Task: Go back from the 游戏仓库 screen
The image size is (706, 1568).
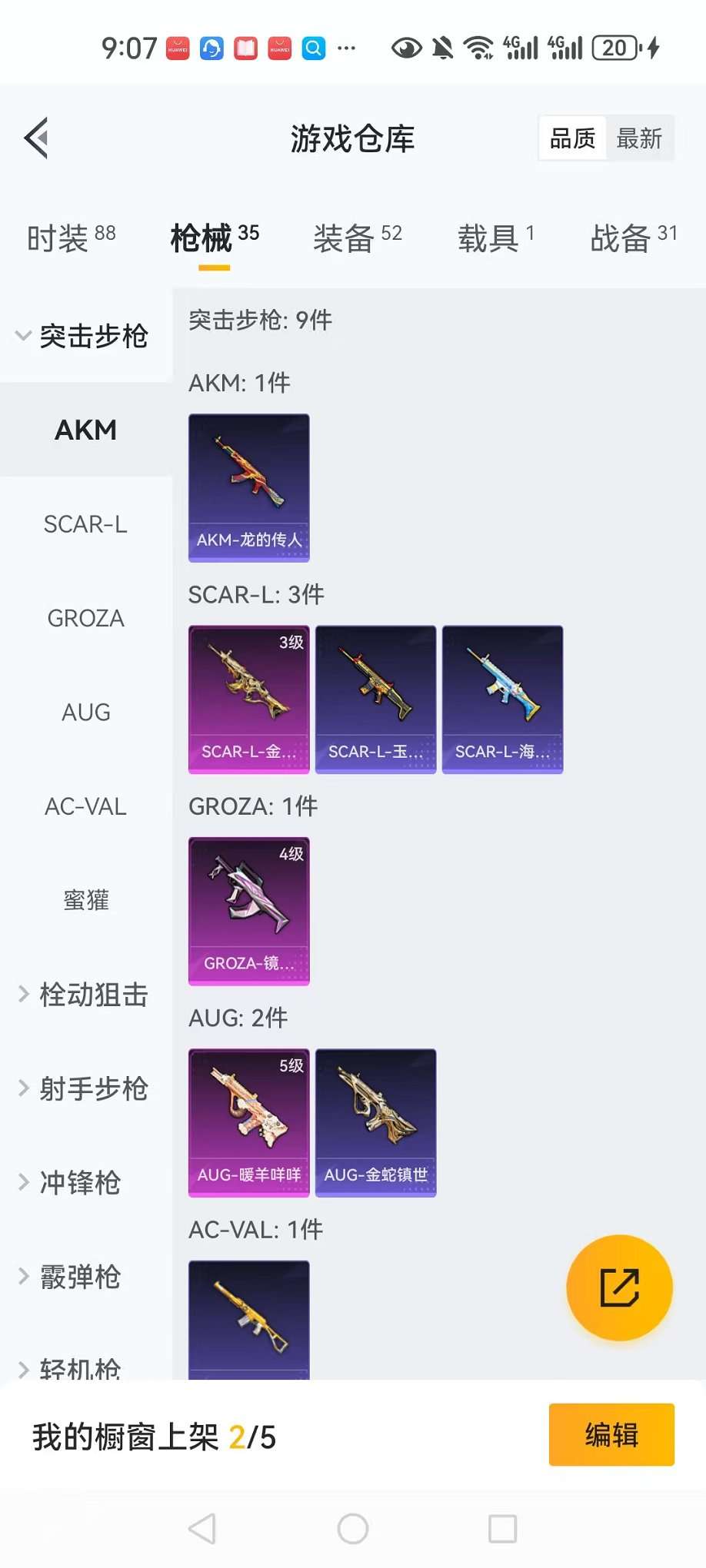Action: point(37,138)
